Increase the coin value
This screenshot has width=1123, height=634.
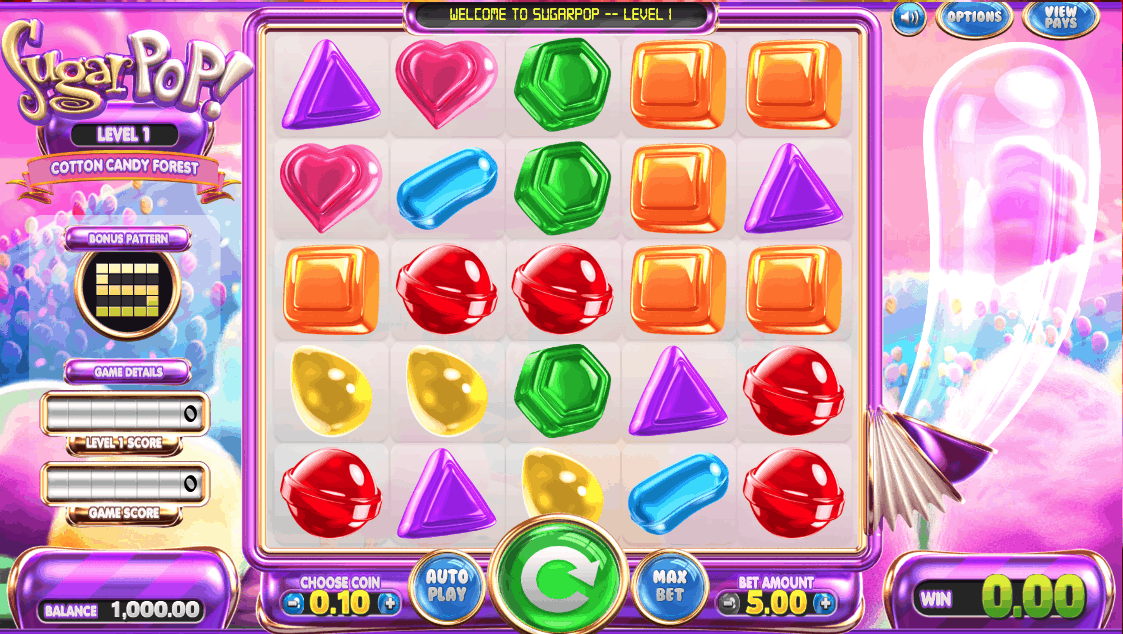coord(389,603)
